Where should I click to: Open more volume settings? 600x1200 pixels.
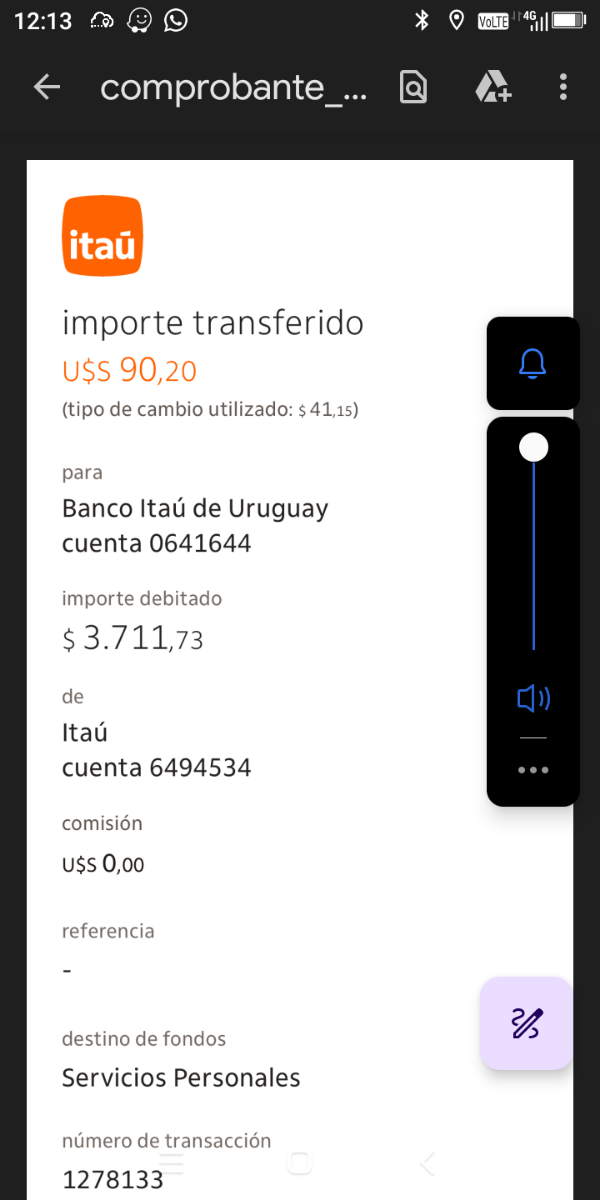(533, 770)
